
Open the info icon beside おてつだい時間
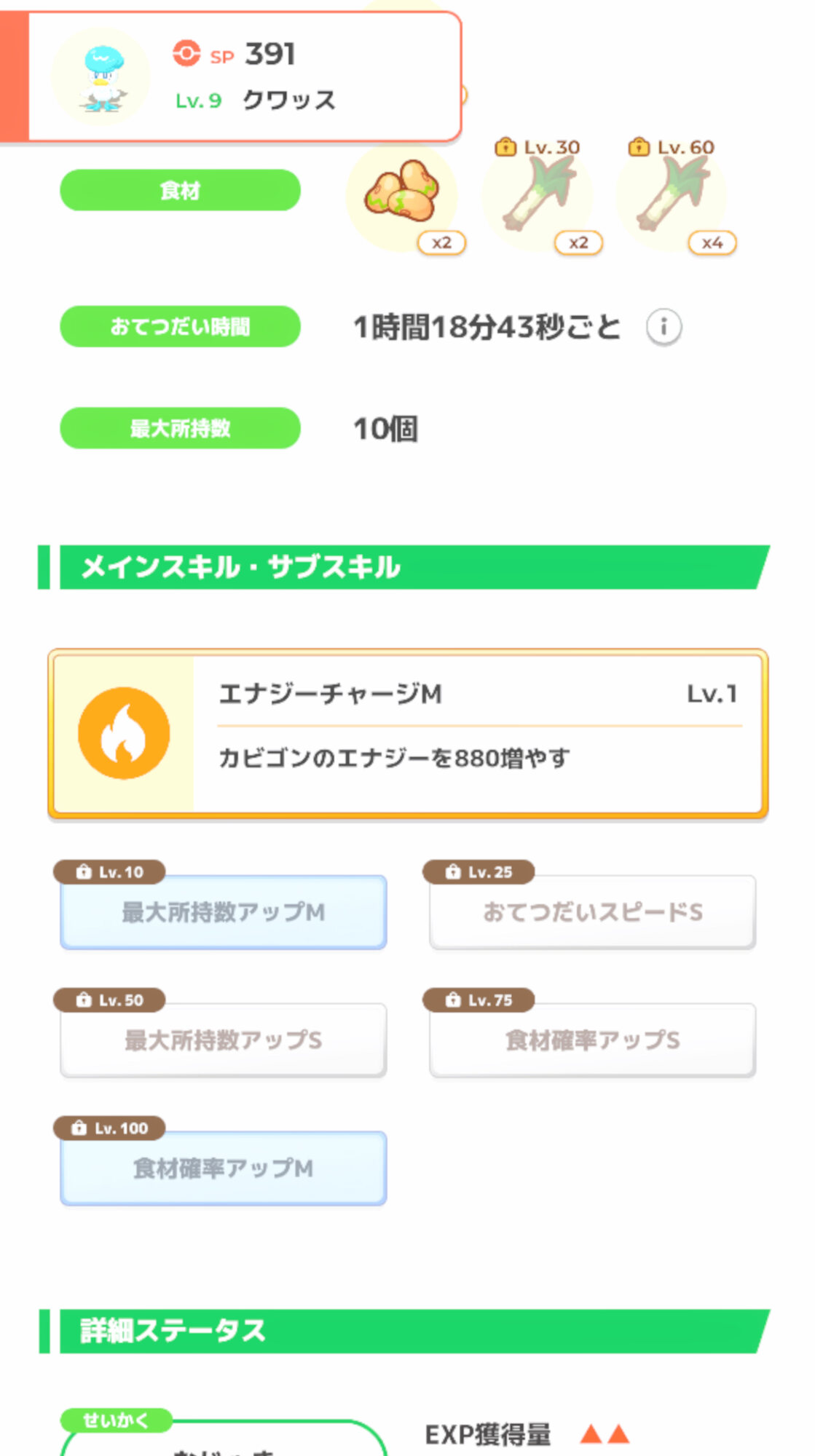[664, 327]
